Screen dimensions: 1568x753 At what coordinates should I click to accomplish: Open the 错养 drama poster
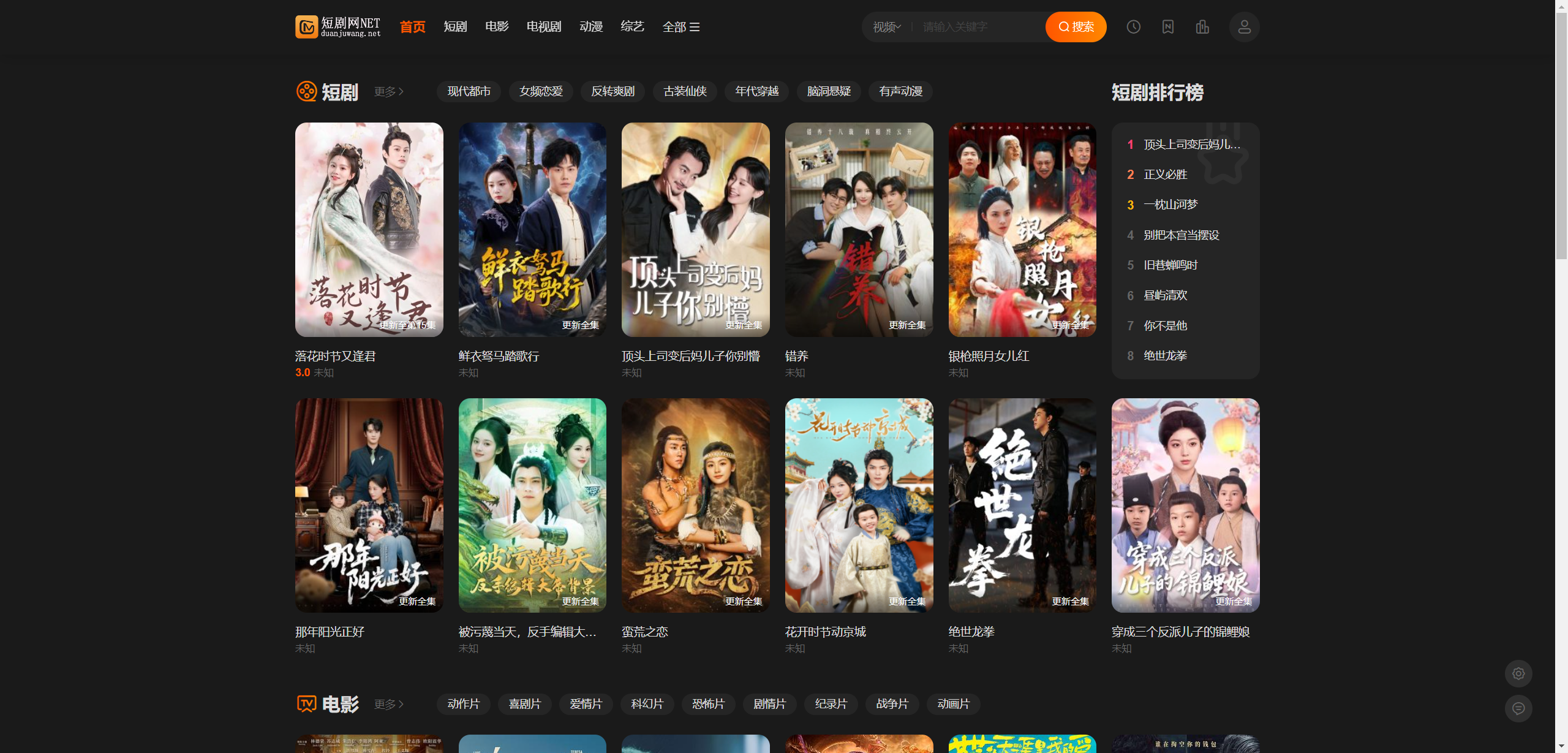859,230
